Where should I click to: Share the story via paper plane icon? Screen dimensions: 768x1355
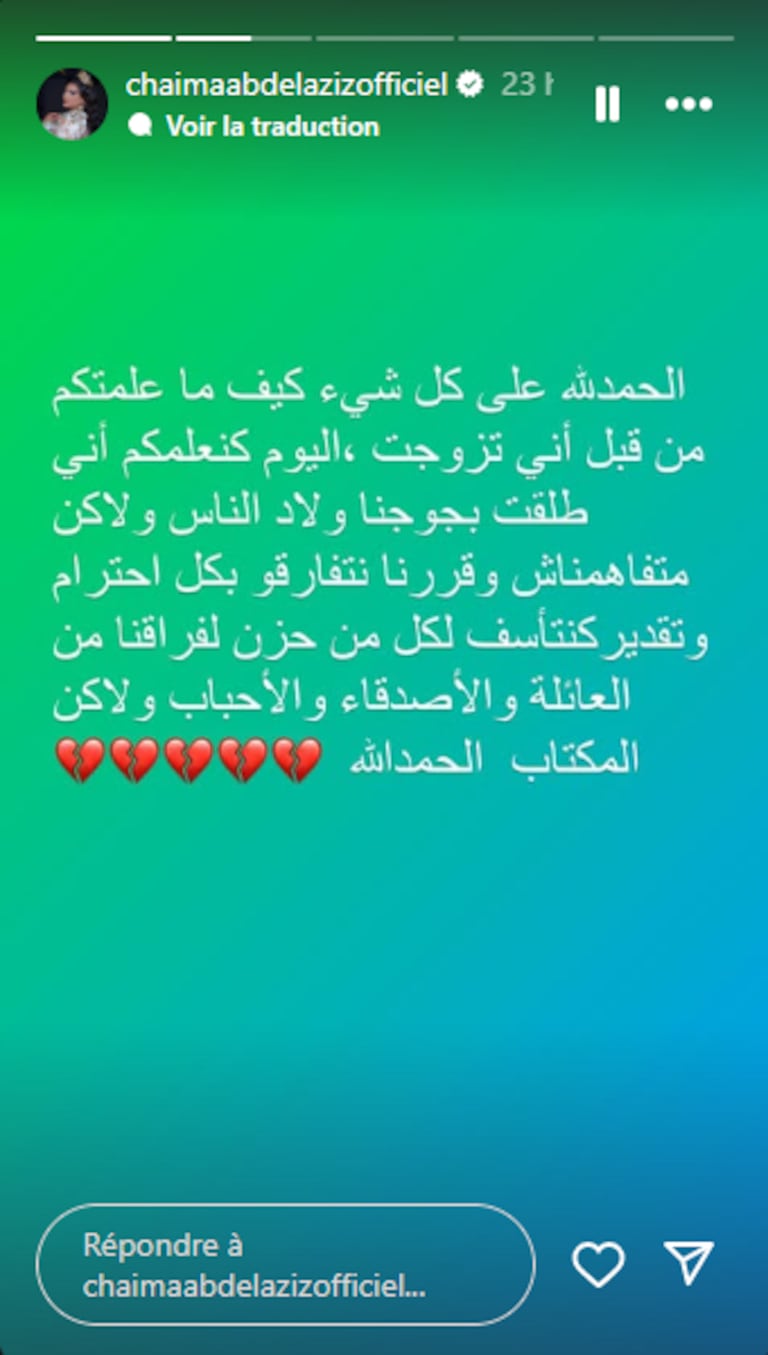tap(689, 1263)
